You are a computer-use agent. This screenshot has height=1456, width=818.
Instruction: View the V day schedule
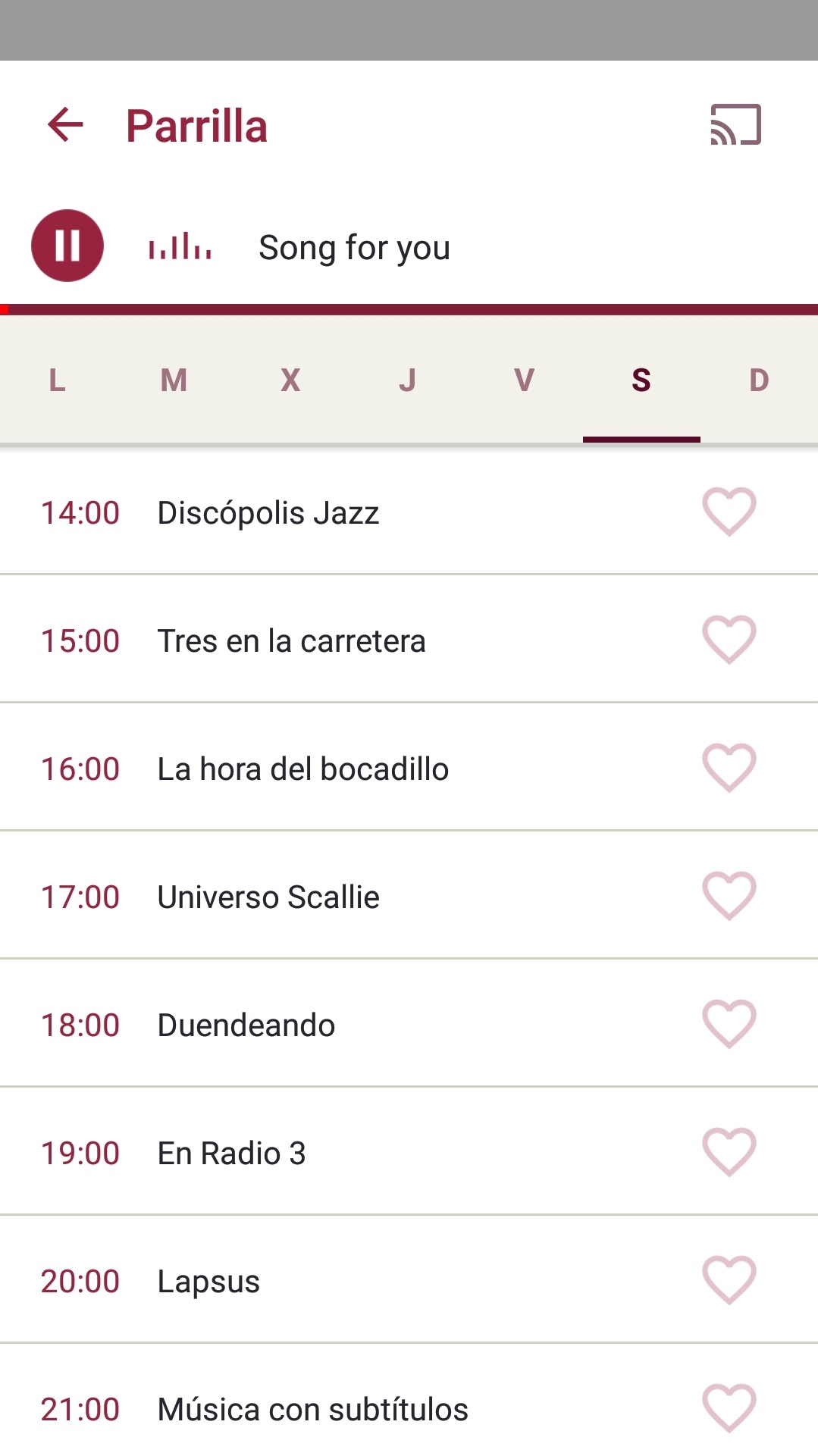(x=524, y=380)
